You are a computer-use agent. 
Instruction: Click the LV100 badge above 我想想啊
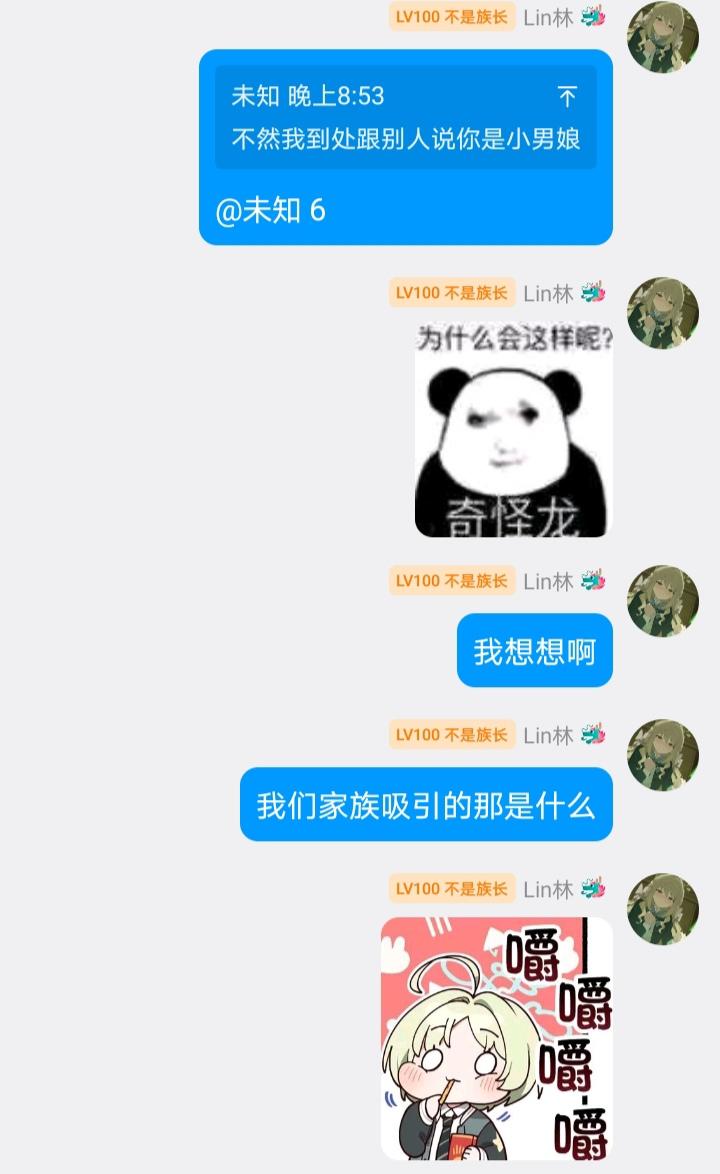[x=451, y=580]
